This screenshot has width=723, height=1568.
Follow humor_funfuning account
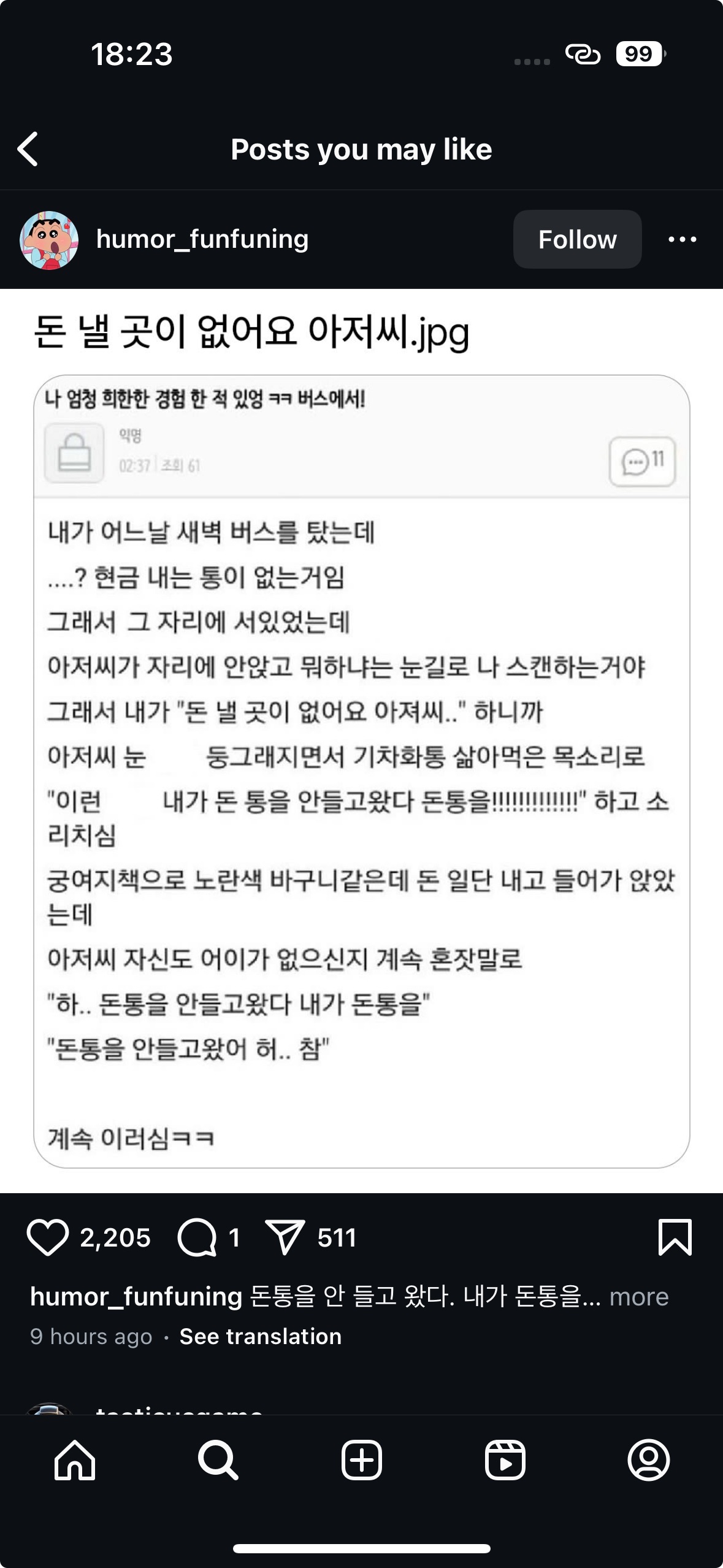point(577,239)
